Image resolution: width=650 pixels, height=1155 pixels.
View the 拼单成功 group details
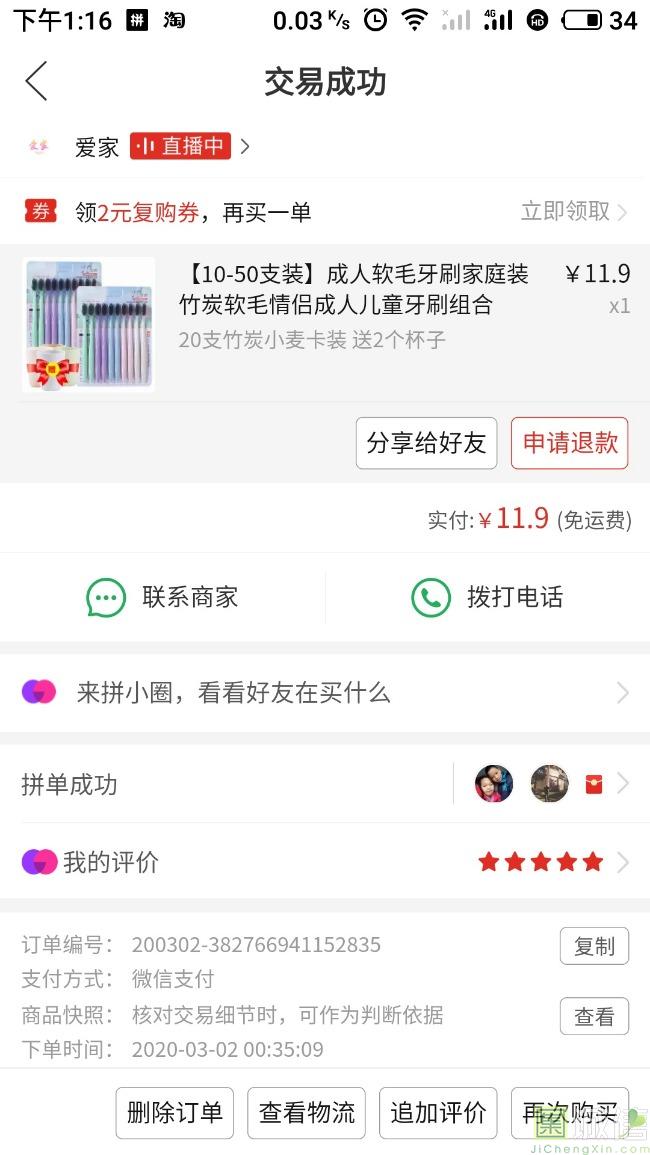[x=324, y=784]
